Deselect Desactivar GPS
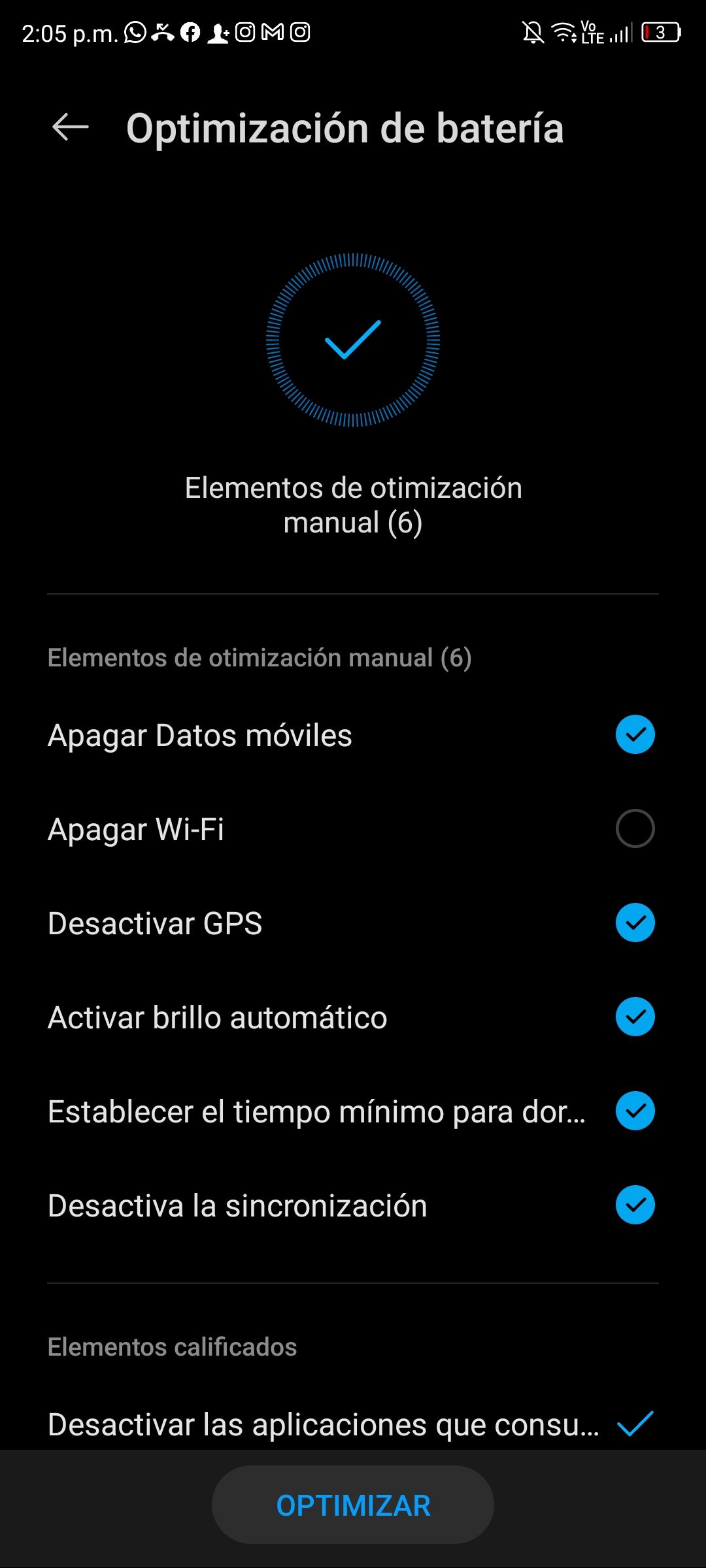 click(x=635, y=923)
